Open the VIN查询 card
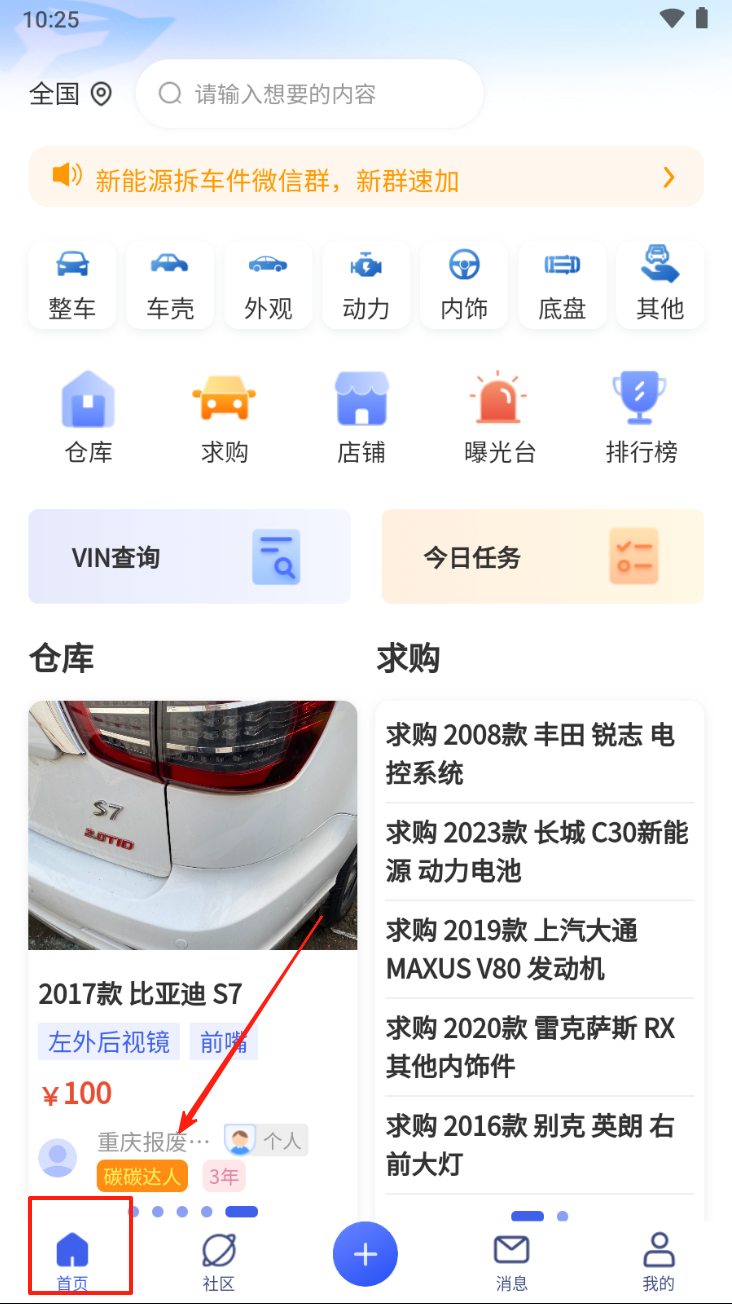Screen dimensions: 732x1304 190,557
